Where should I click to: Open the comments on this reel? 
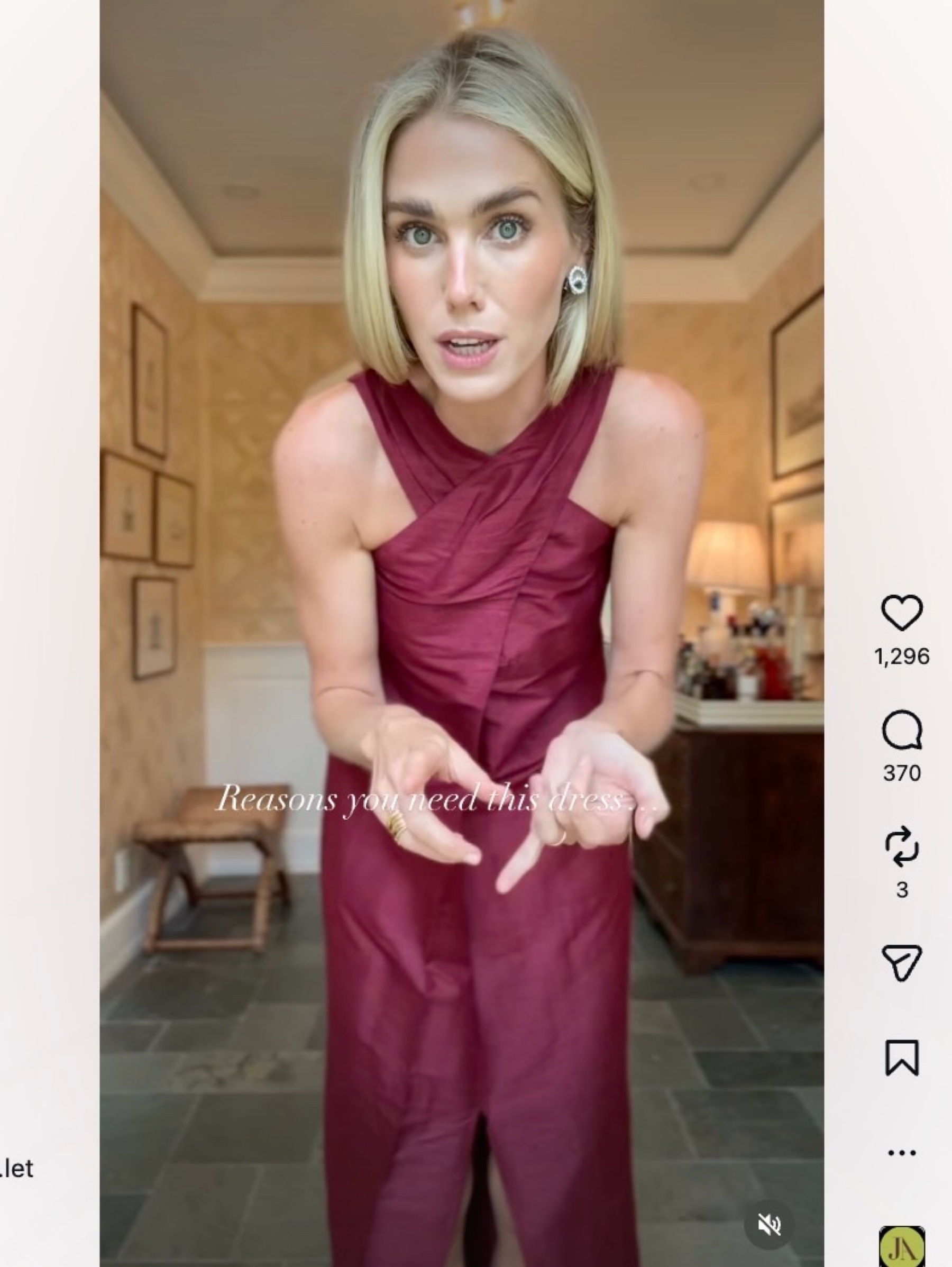(x=902, y=730)
